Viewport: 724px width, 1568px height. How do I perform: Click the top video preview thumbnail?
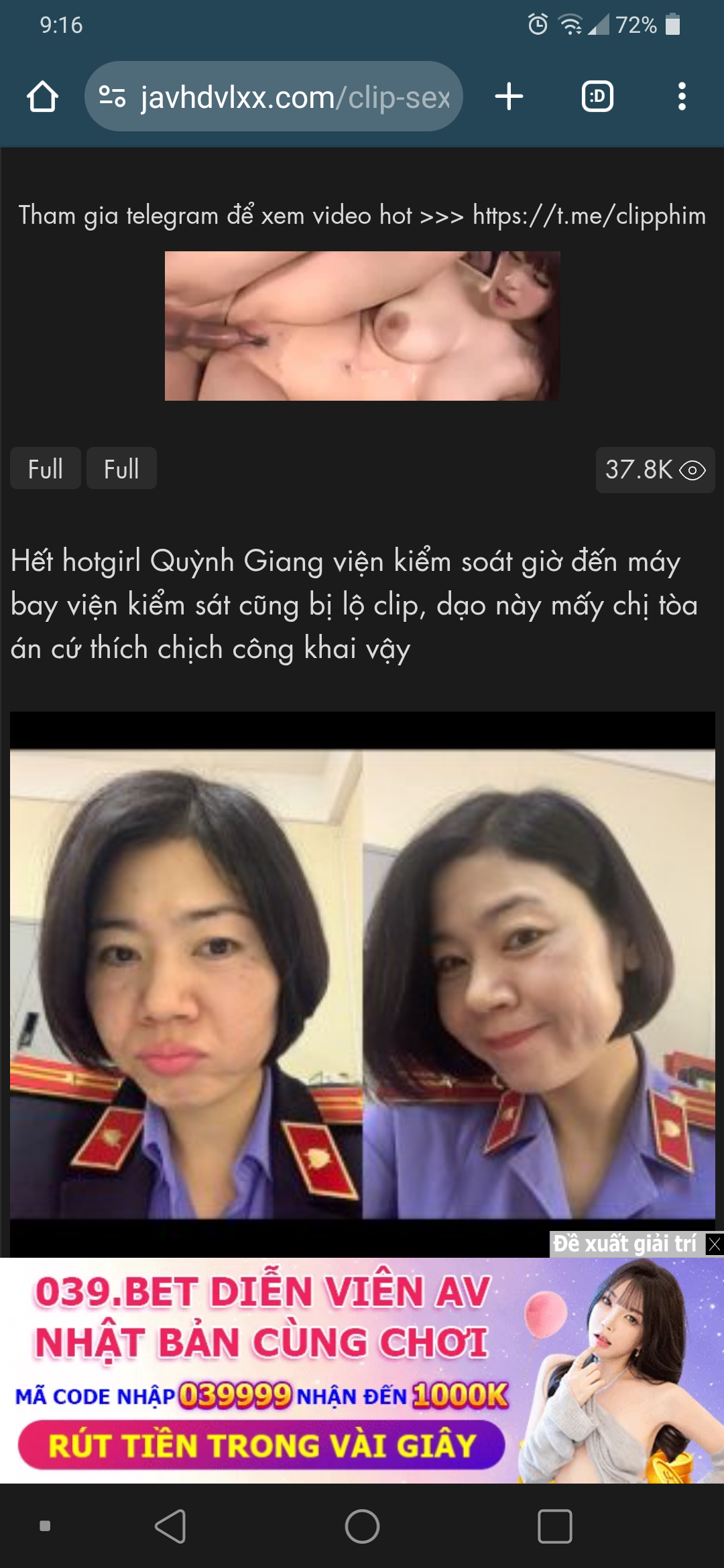click(x=362, y=325)
